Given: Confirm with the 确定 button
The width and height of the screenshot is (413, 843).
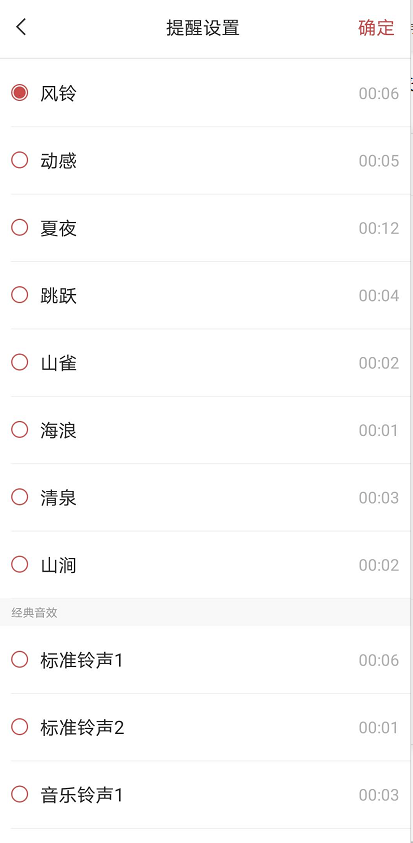Looking at the screenshot, I should coord(376,28).
